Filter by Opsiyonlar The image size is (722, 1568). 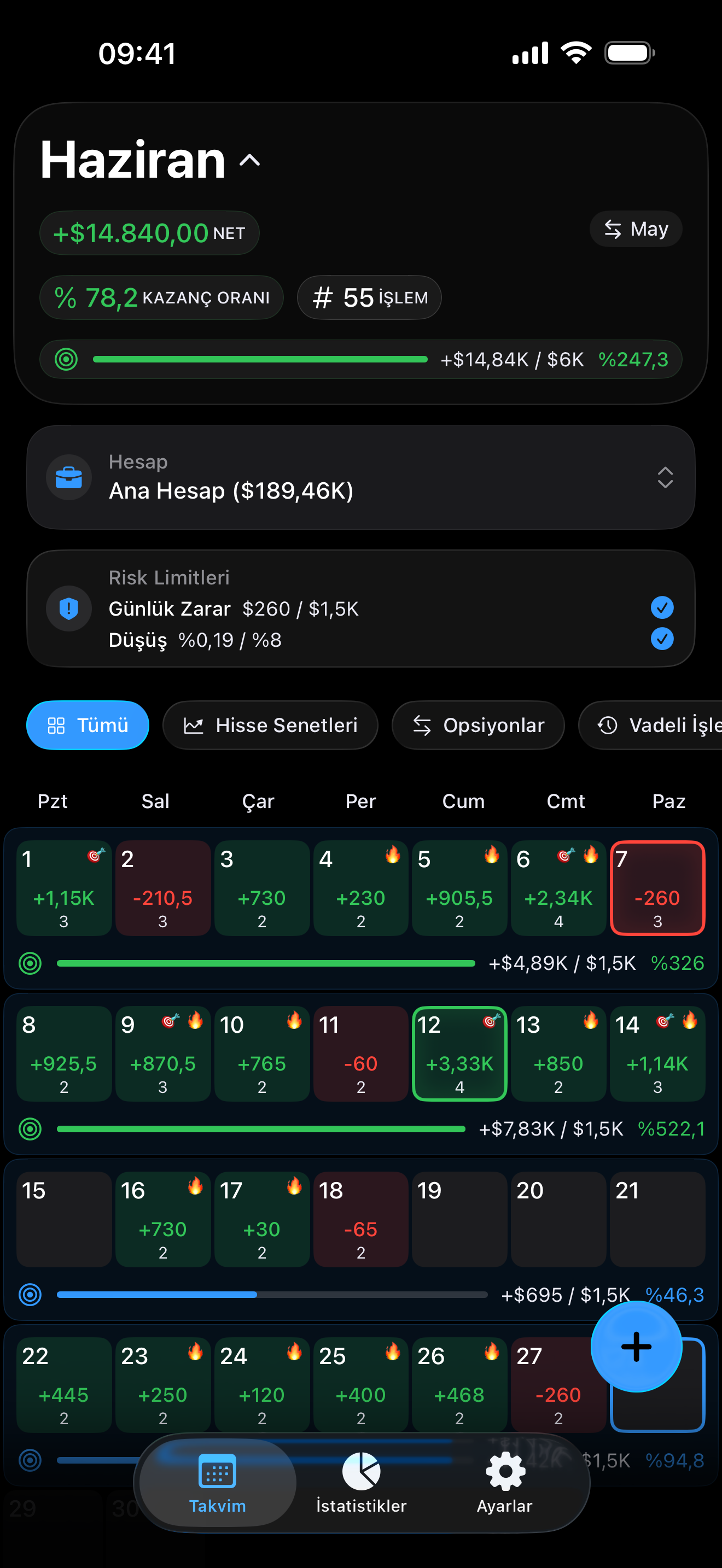point(478,725)
